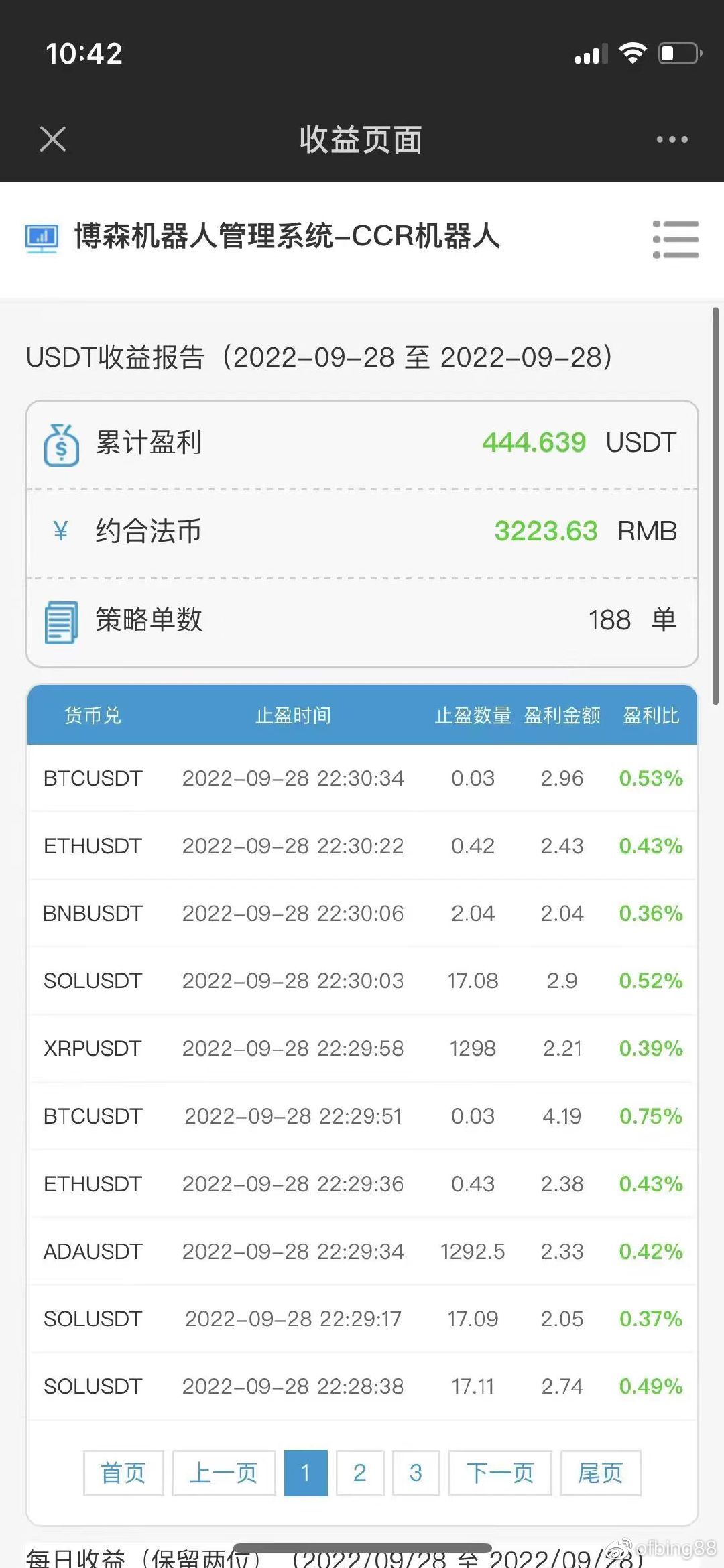
Task: Go to 下一页 in pagination
Action: (500, 1473)
